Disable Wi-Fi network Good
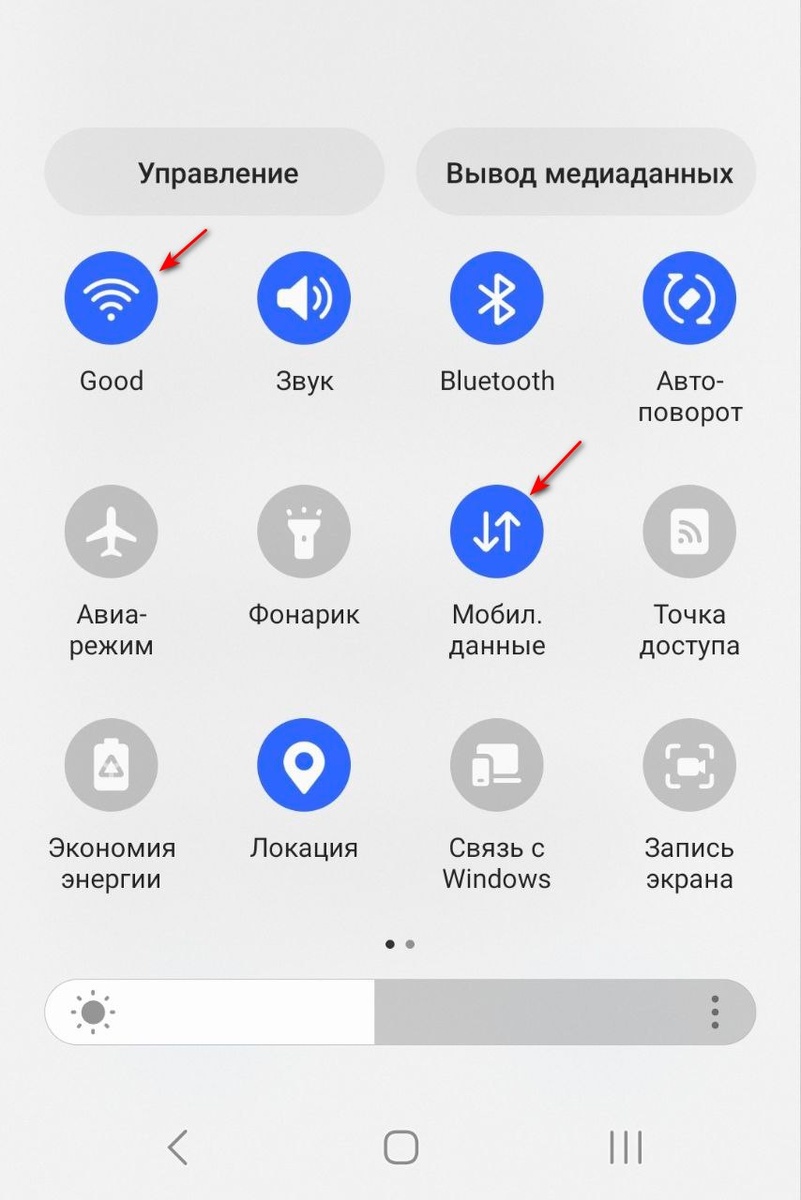 click(x=111, y=296)
